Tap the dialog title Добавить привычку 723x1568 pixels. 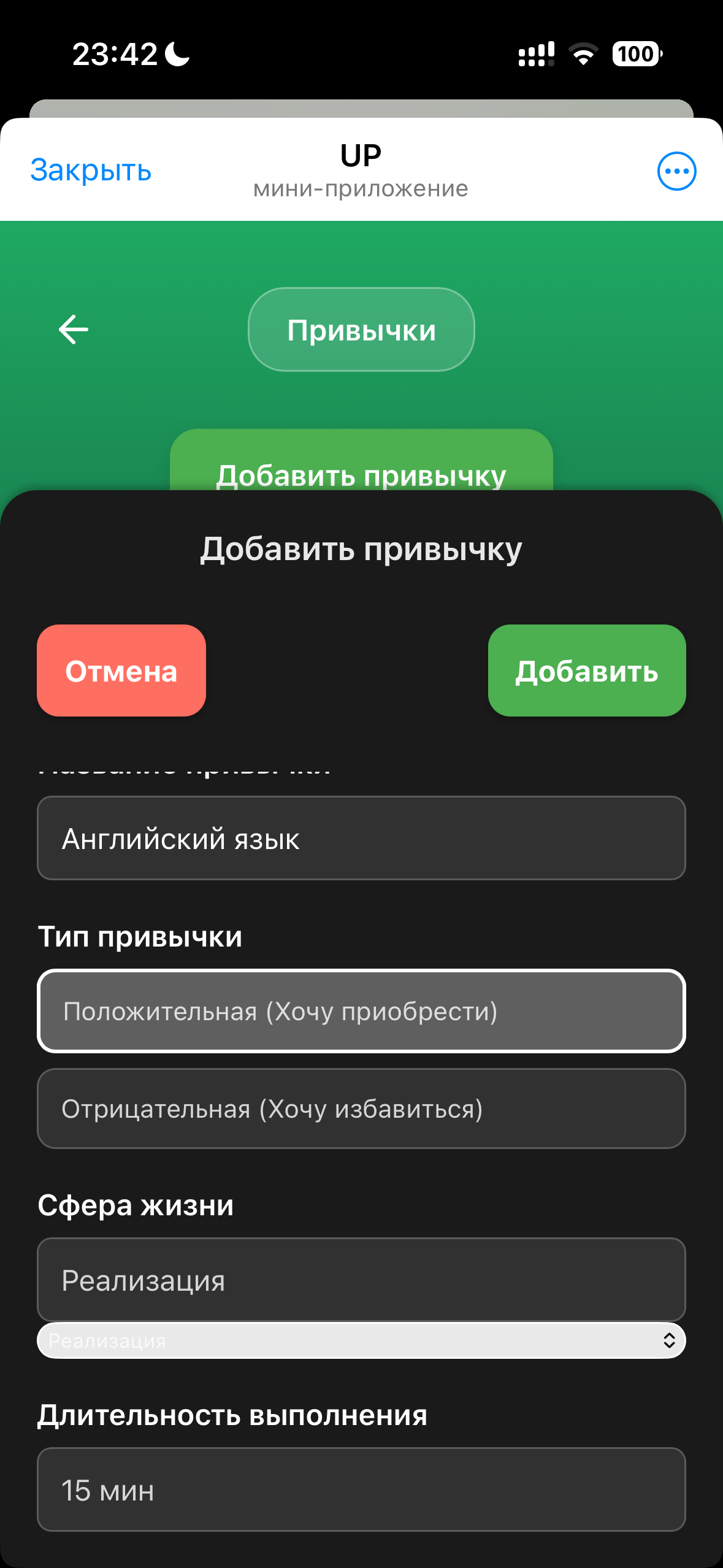coord(361,550)
